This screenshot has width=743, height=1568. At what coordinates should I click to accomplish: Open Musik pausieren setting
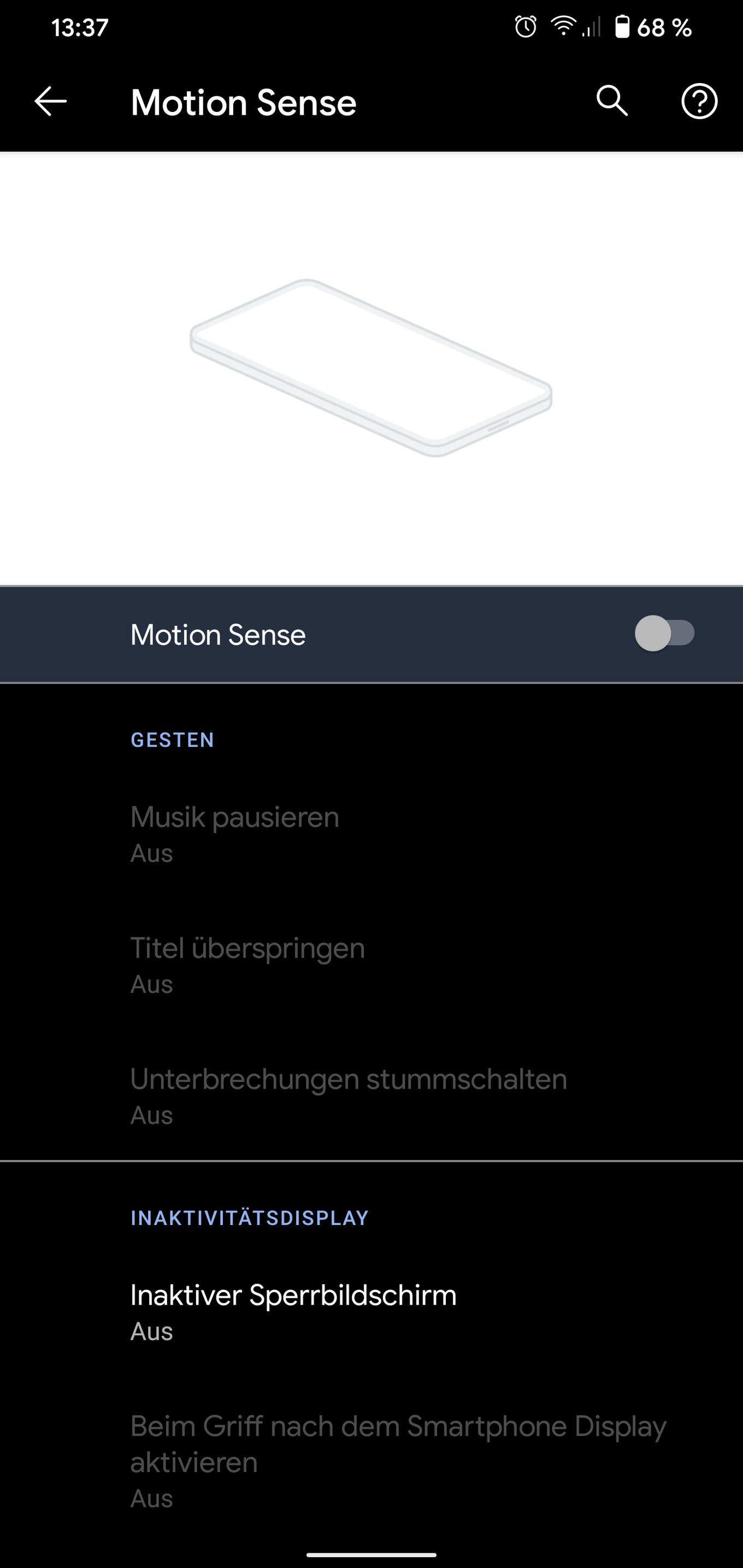[371, 835]
